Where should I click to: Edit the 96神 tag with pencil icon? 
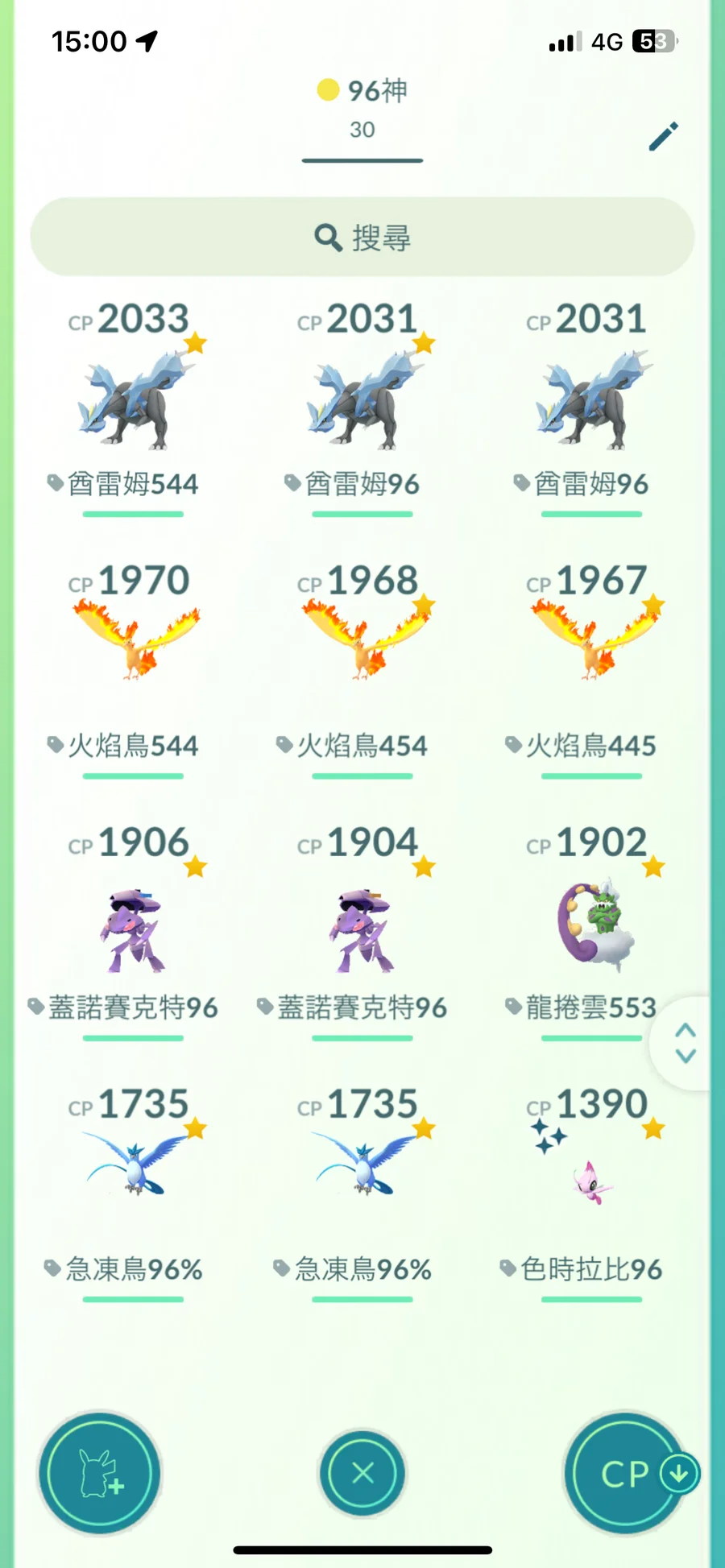pos(663,137)
